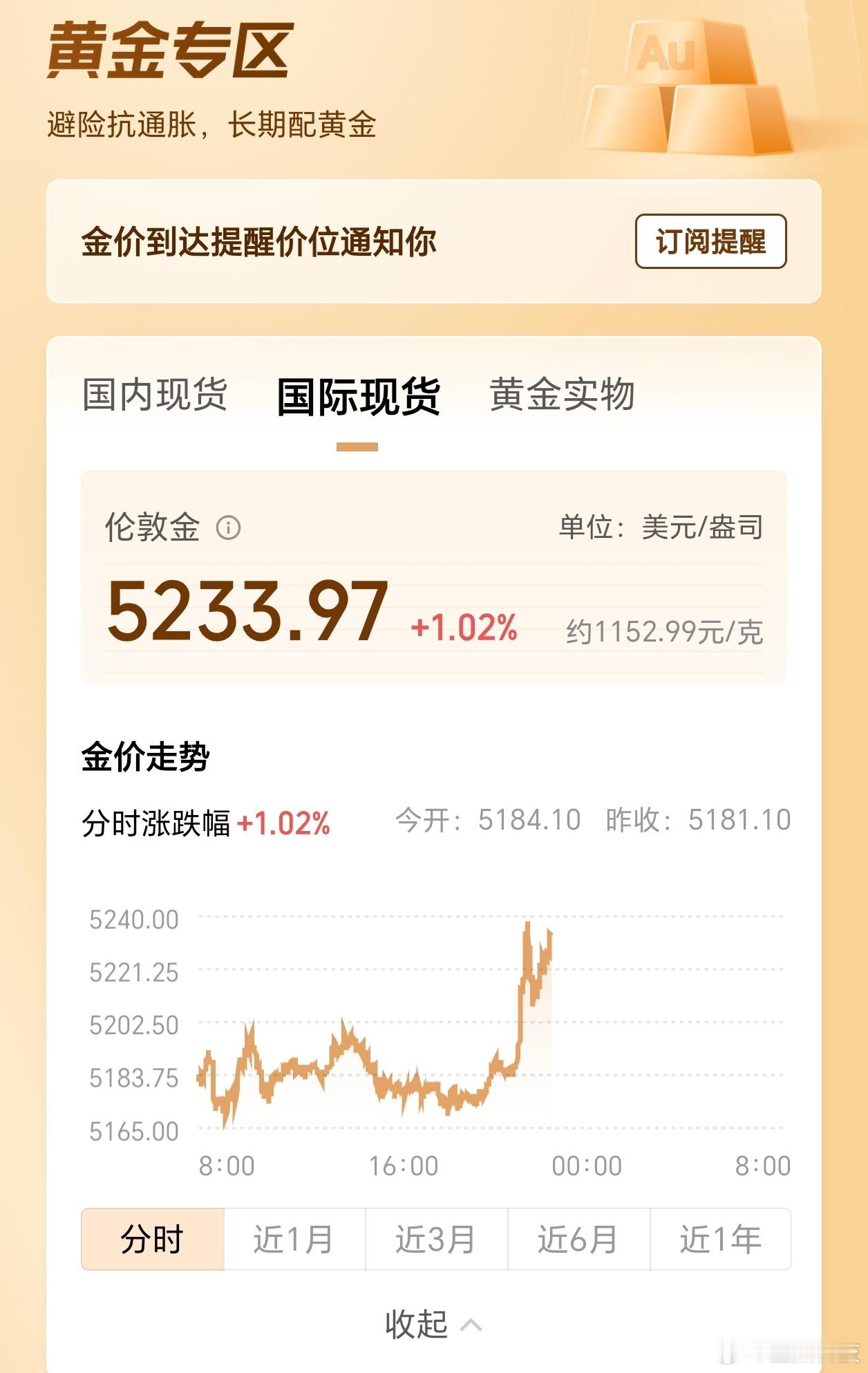Switch to the 国内现货 tab
868x1373 pixels.
pos(155,395)
